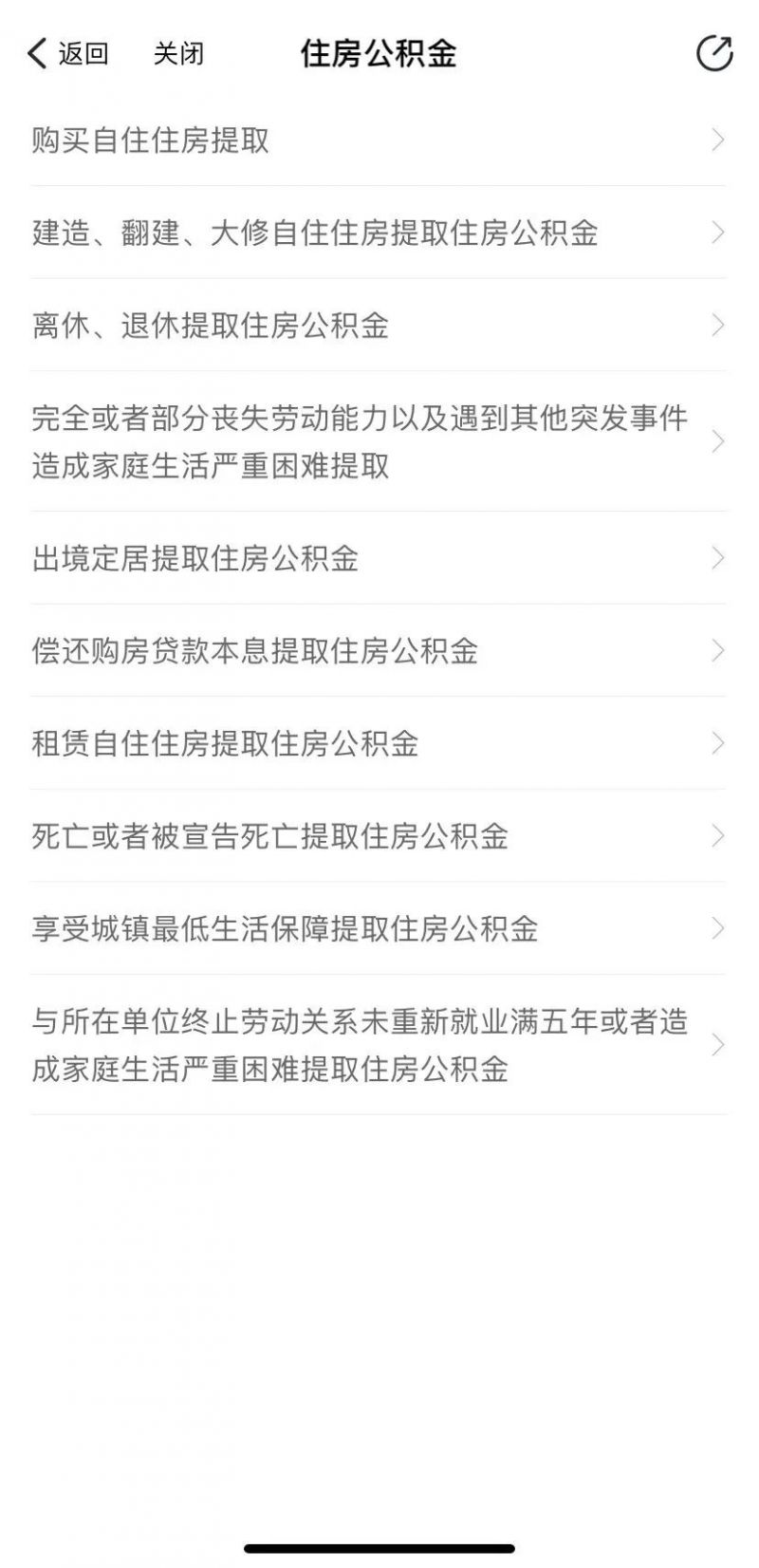Screen dimensions: 759x1568
Task: Open the 与所在单位终止劳动关系 withdrawal row
Action: (x=379, y=1045)
